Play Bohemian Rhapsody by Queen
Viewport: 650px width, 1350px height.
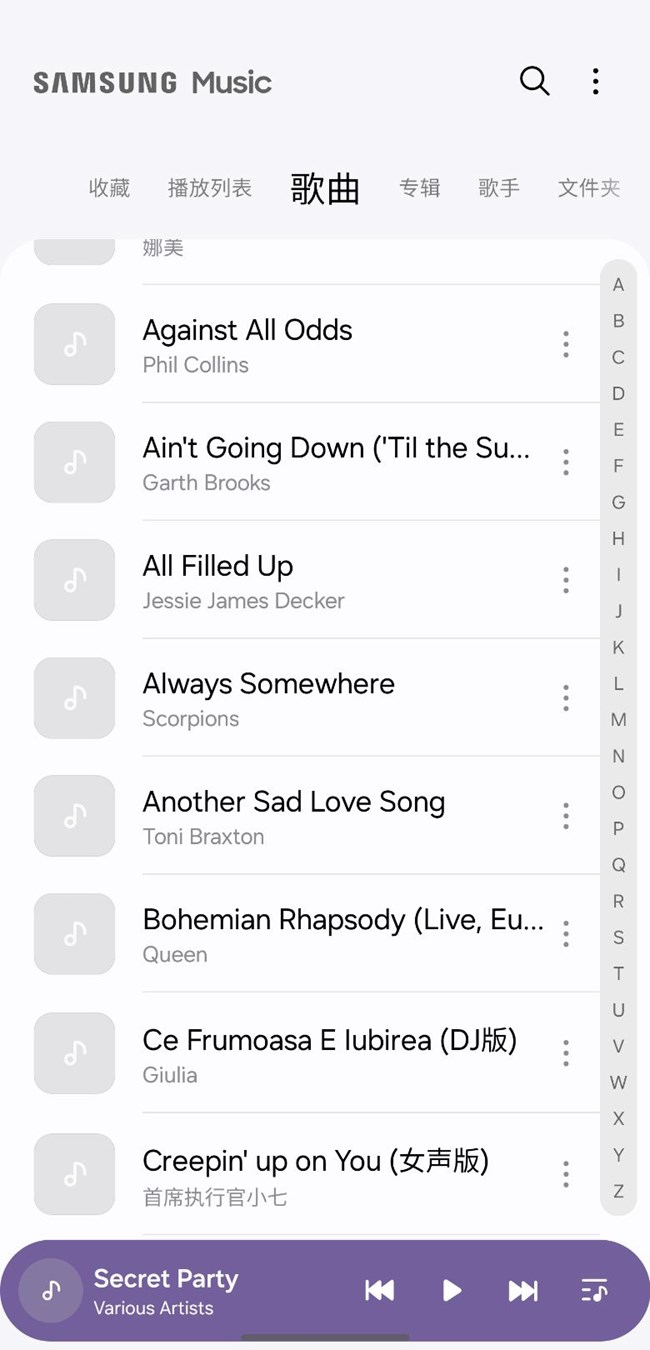pos(300,934)
